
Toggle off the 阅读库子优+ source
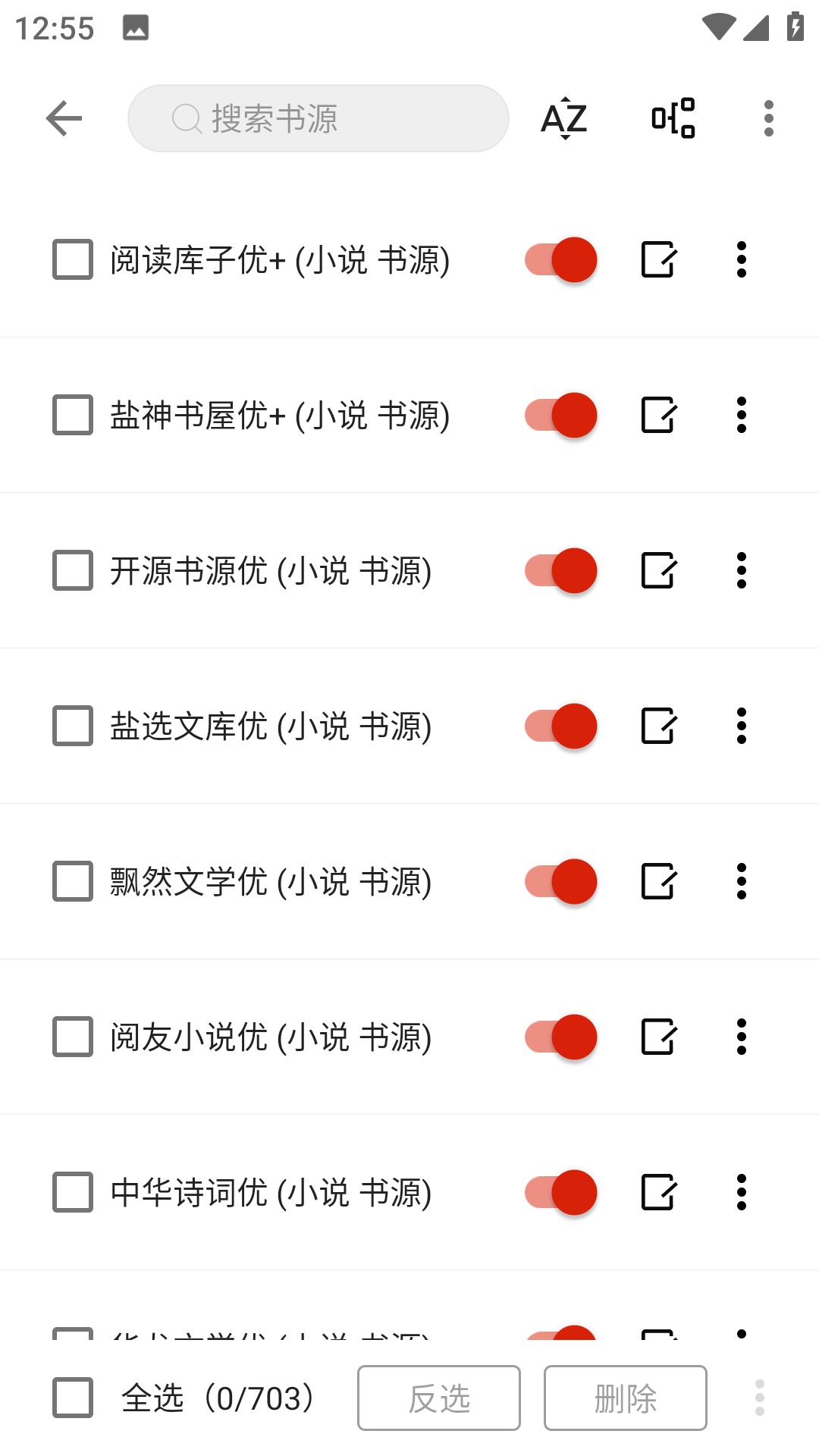pyautogui.click(x=561, y=259)
